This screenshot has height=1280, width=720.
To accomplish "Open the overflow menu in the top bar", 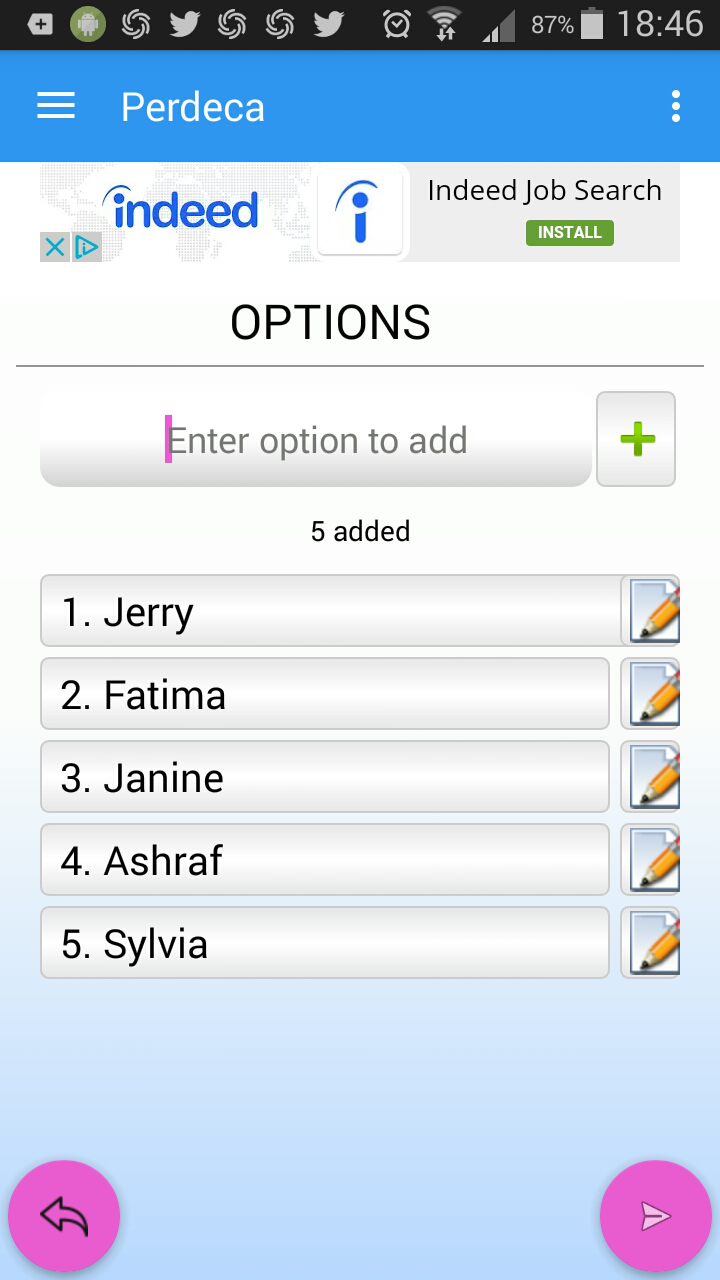I will (x=675, y=105).
